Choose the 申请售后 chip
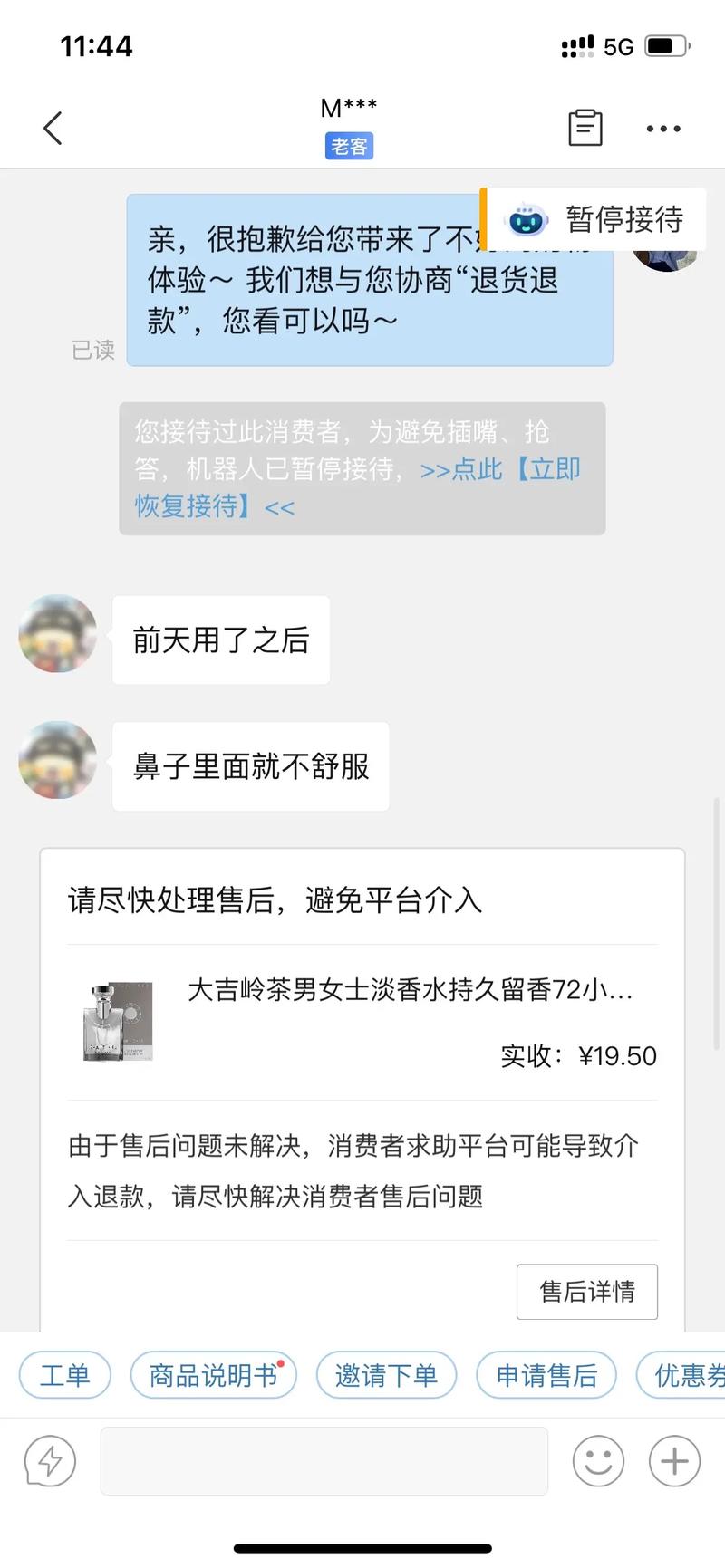Viewport: 725px width, 1568px height. coord(546,1375)
